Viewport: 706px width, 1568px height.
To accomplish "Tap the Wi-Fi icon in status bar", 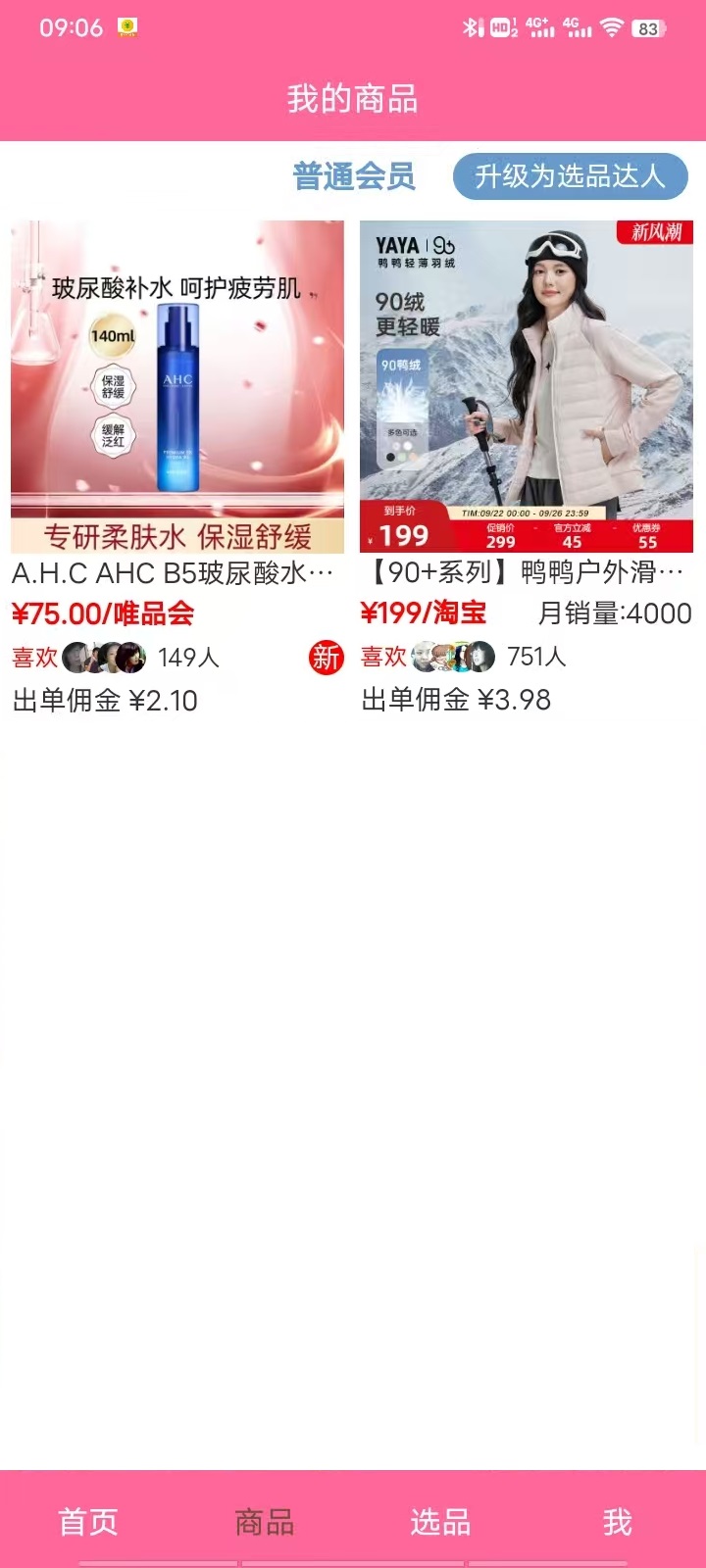I will [610, 27].
